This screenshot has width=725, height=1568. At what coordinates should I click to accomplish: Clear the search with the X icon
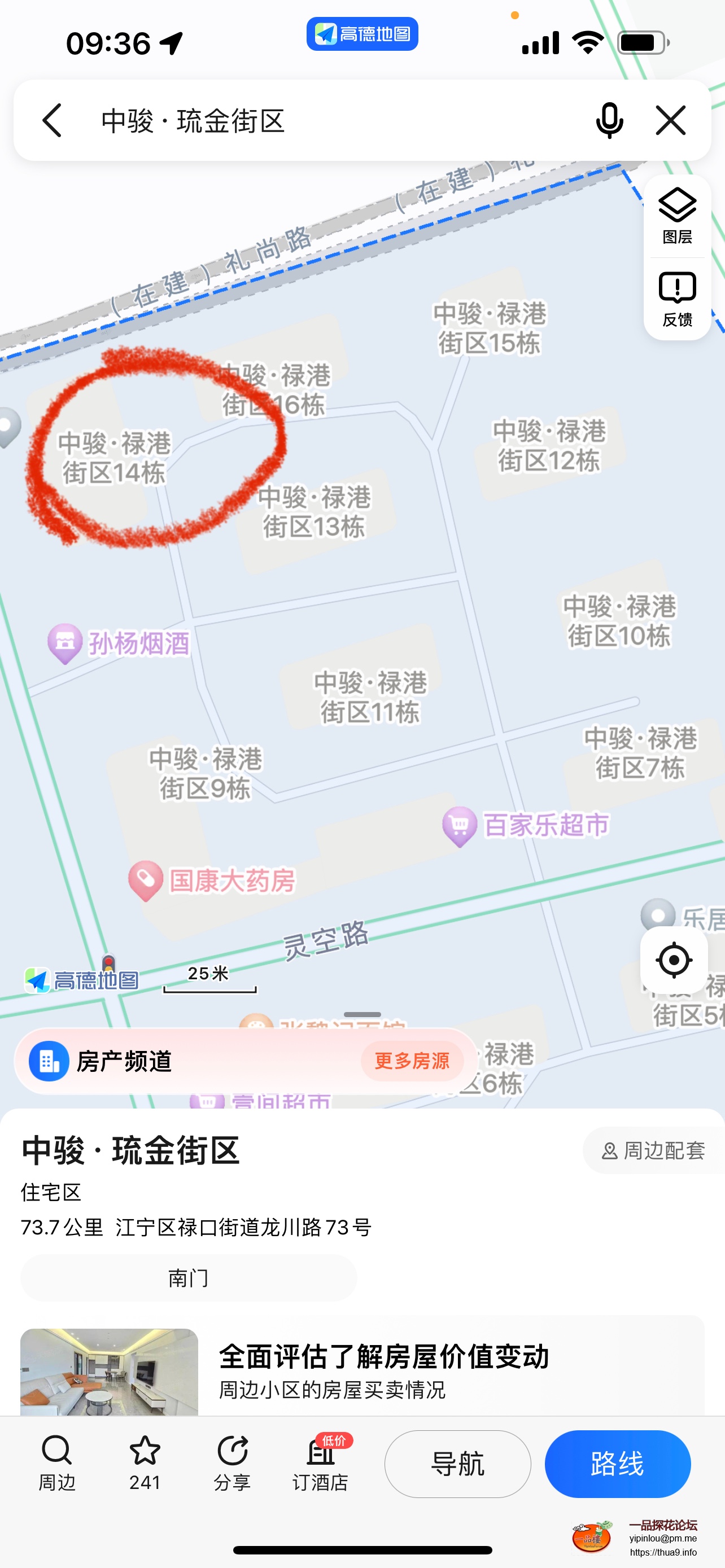(x=670, y=121)
